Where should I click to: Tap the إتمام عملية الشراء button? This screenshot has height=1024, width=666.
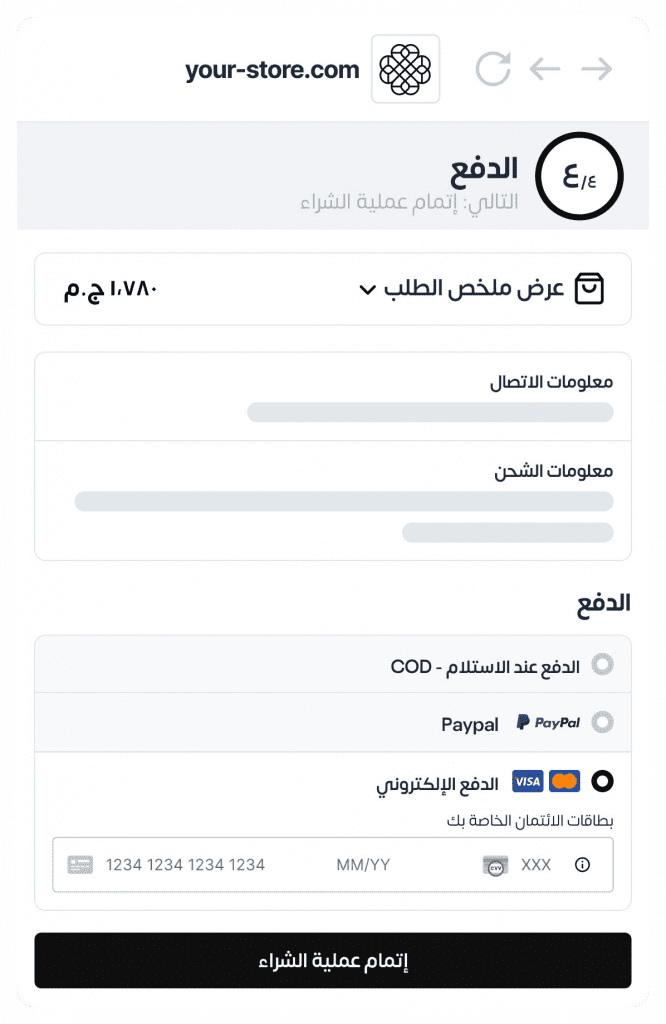pyautogui.click(x=333, y=961)
